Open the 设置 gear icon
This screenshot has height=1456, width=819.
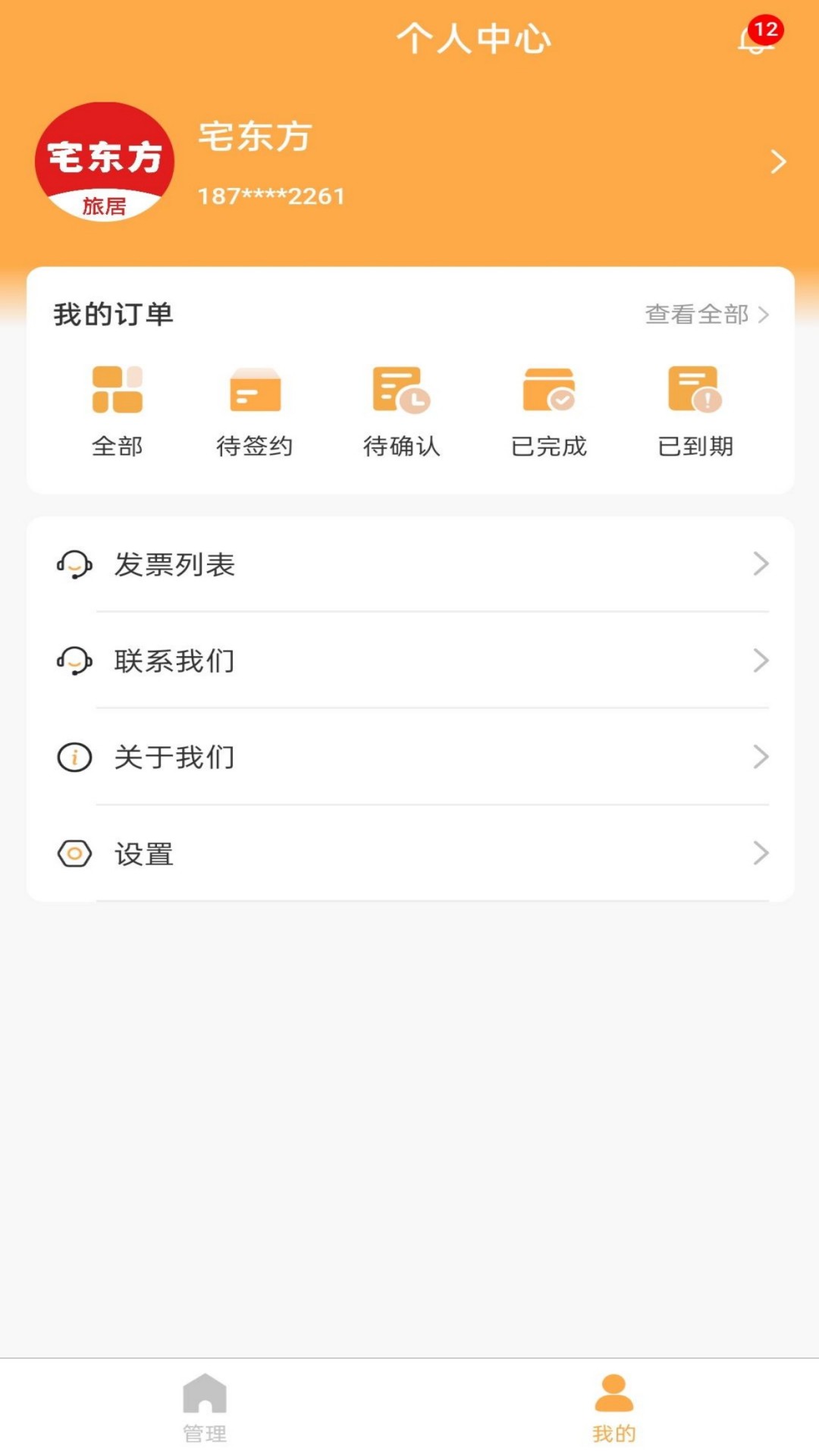click(x=74, y=853)
